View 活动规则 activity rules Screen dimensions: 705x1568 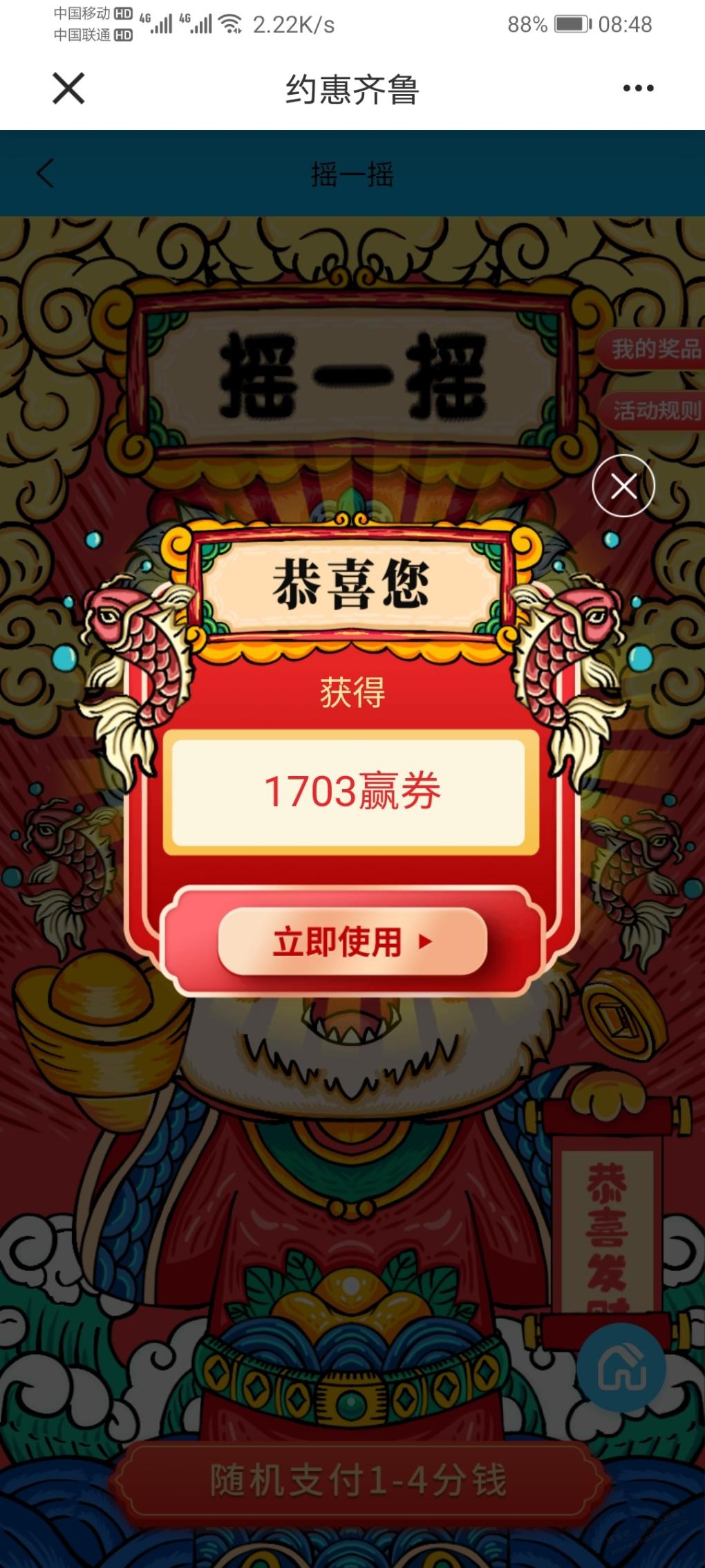653,411
